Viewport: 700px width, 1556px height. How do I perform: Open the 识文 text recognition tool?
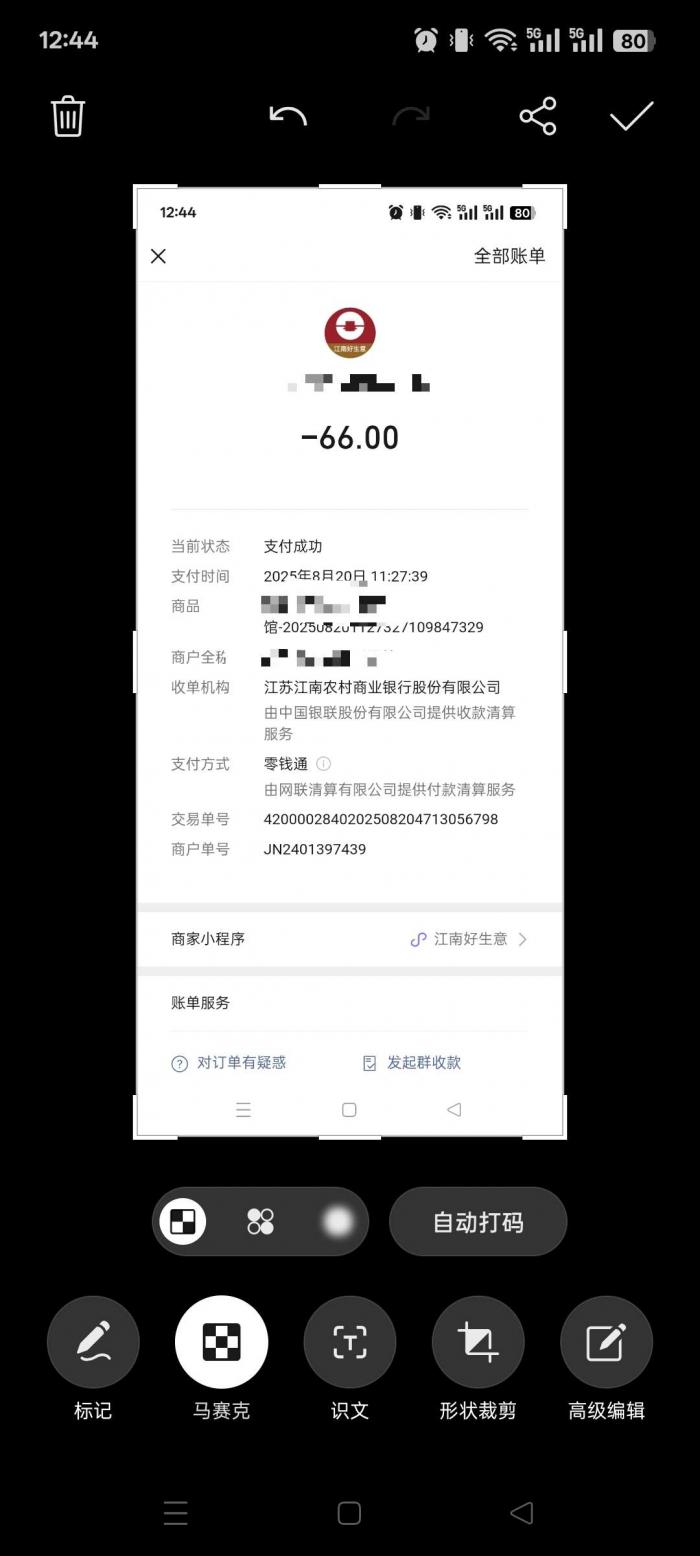pos(349,1342)
